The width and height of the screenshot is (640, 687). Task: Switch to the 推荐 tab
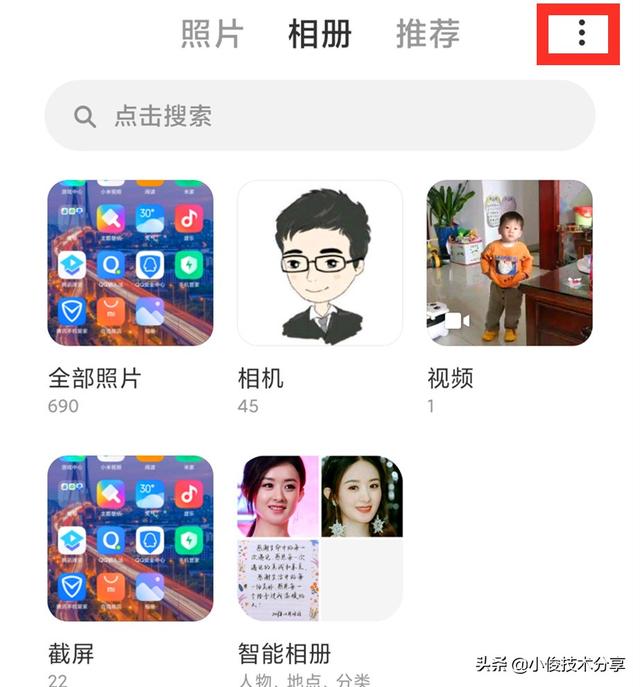[x=427, y=34]
